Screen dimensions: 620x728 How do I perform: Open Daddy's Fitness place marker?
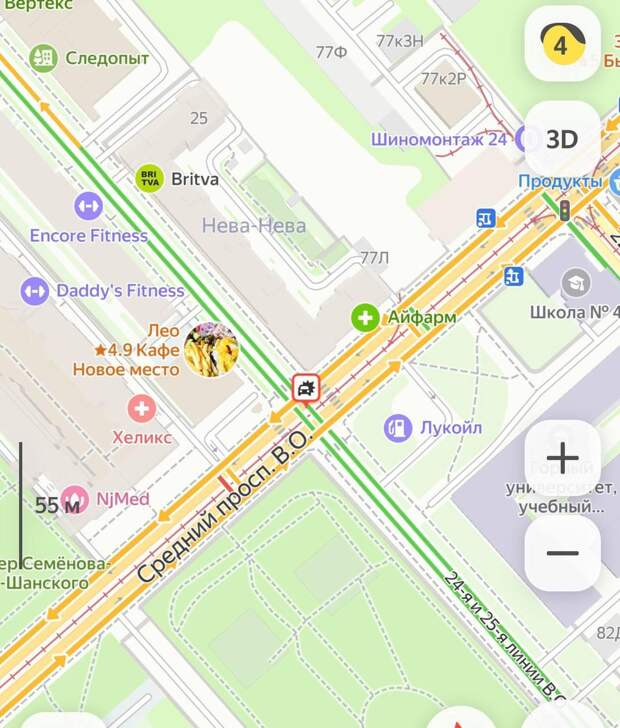pos(35,291)
